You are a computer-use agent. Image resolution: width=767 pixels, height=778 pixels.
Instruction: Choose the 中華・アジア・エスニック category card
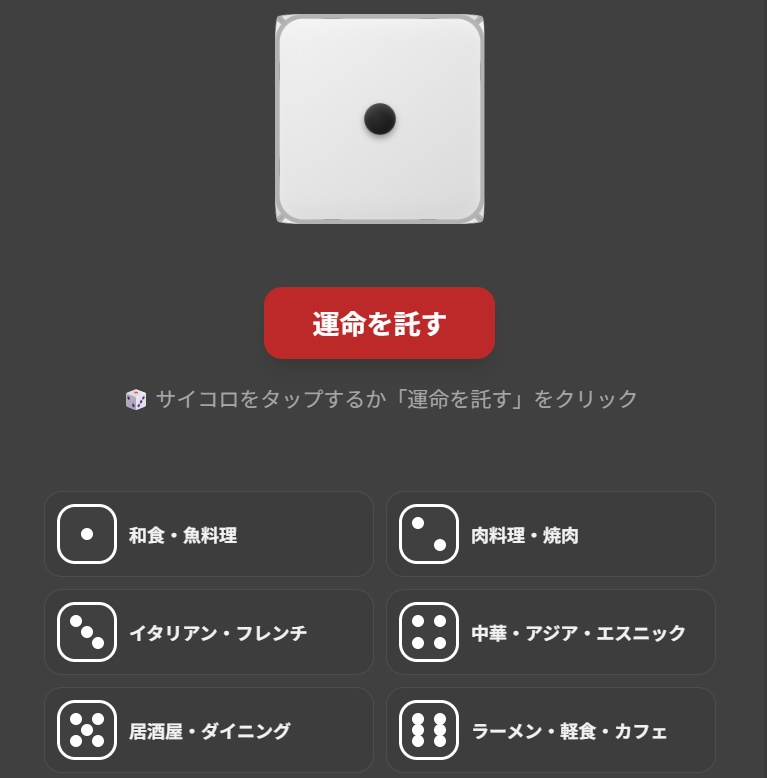551,631
